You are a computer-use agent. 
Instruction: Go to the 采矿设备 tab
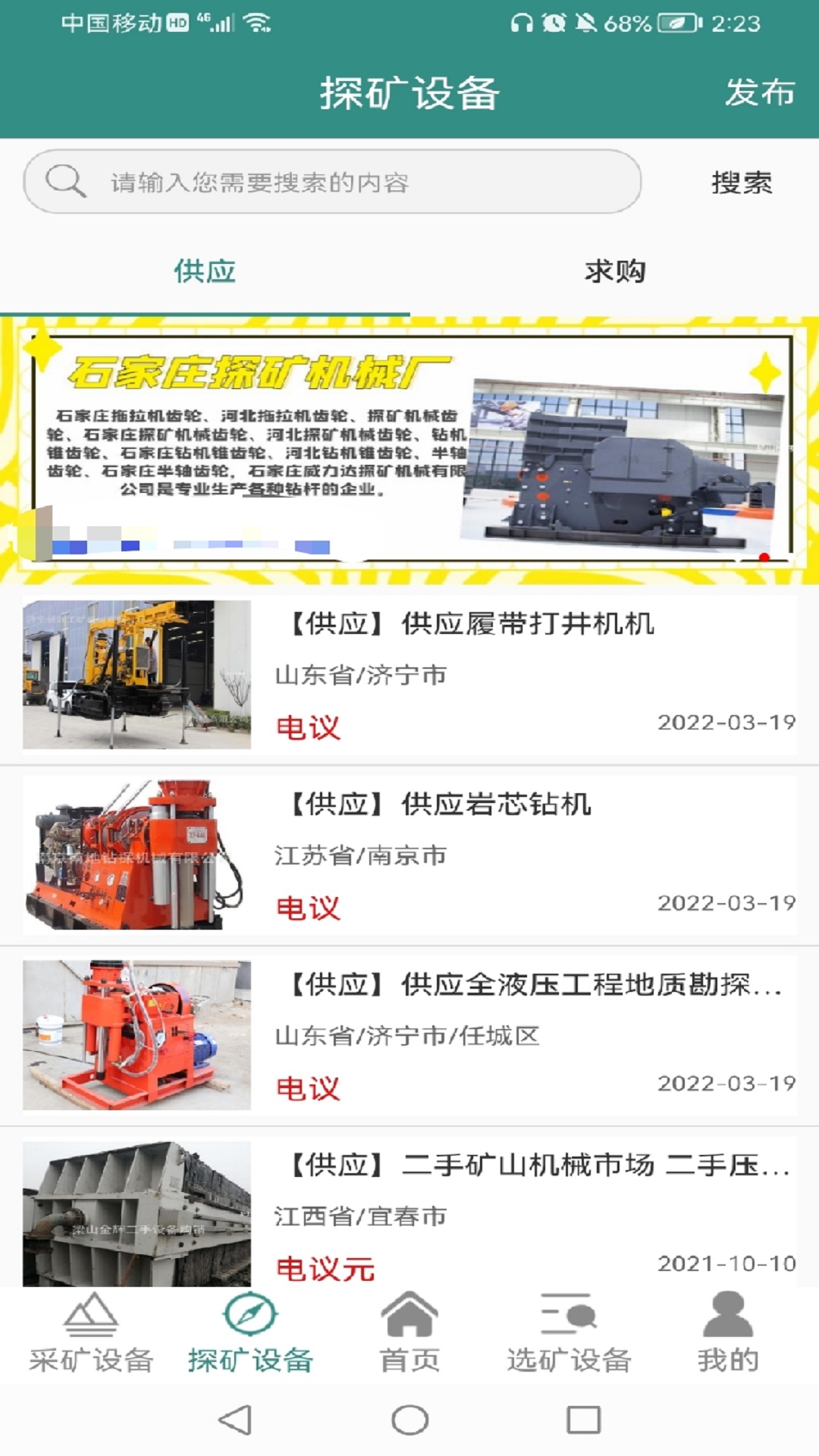(x=91, y=1335)
